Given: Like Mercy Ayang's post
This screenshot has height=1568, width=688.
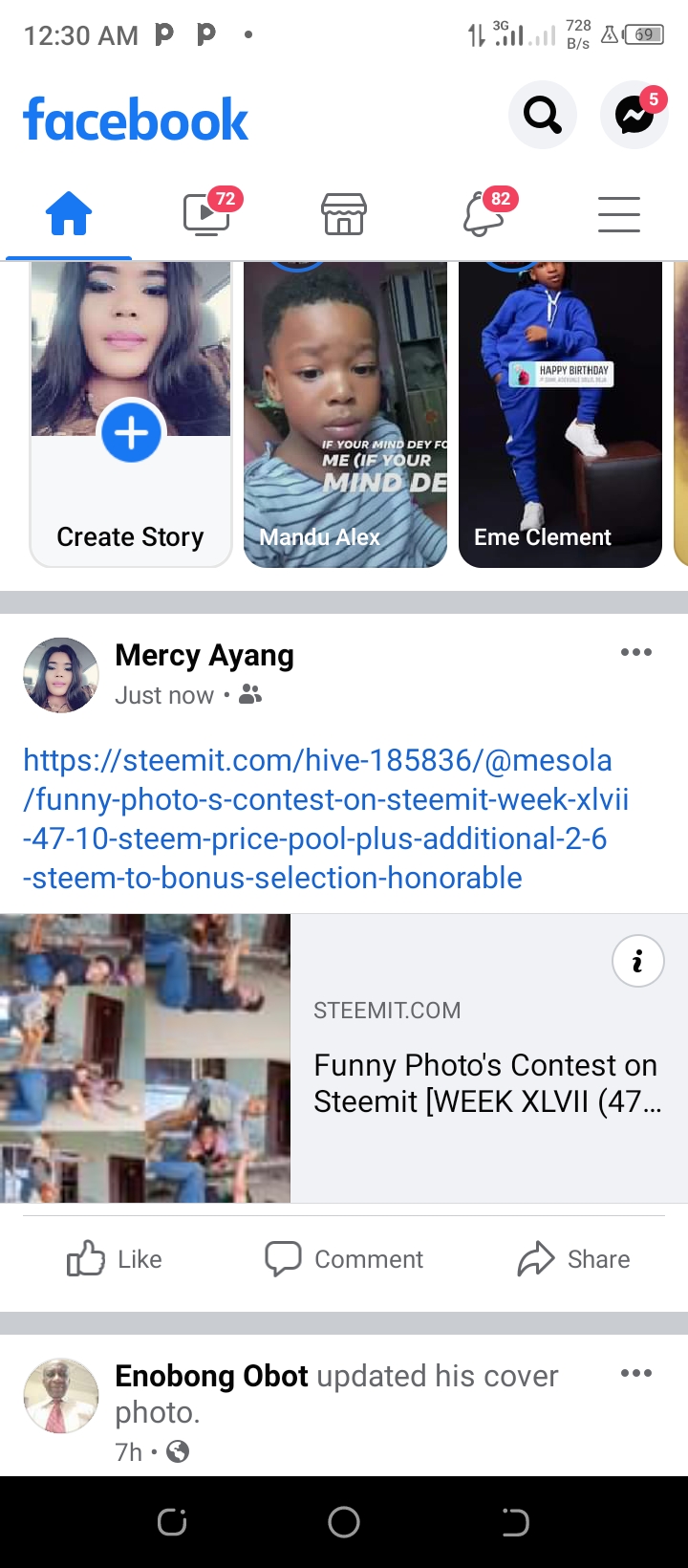Looking at the screenshot, I should pyautogui.click(x=115, y=1259).
